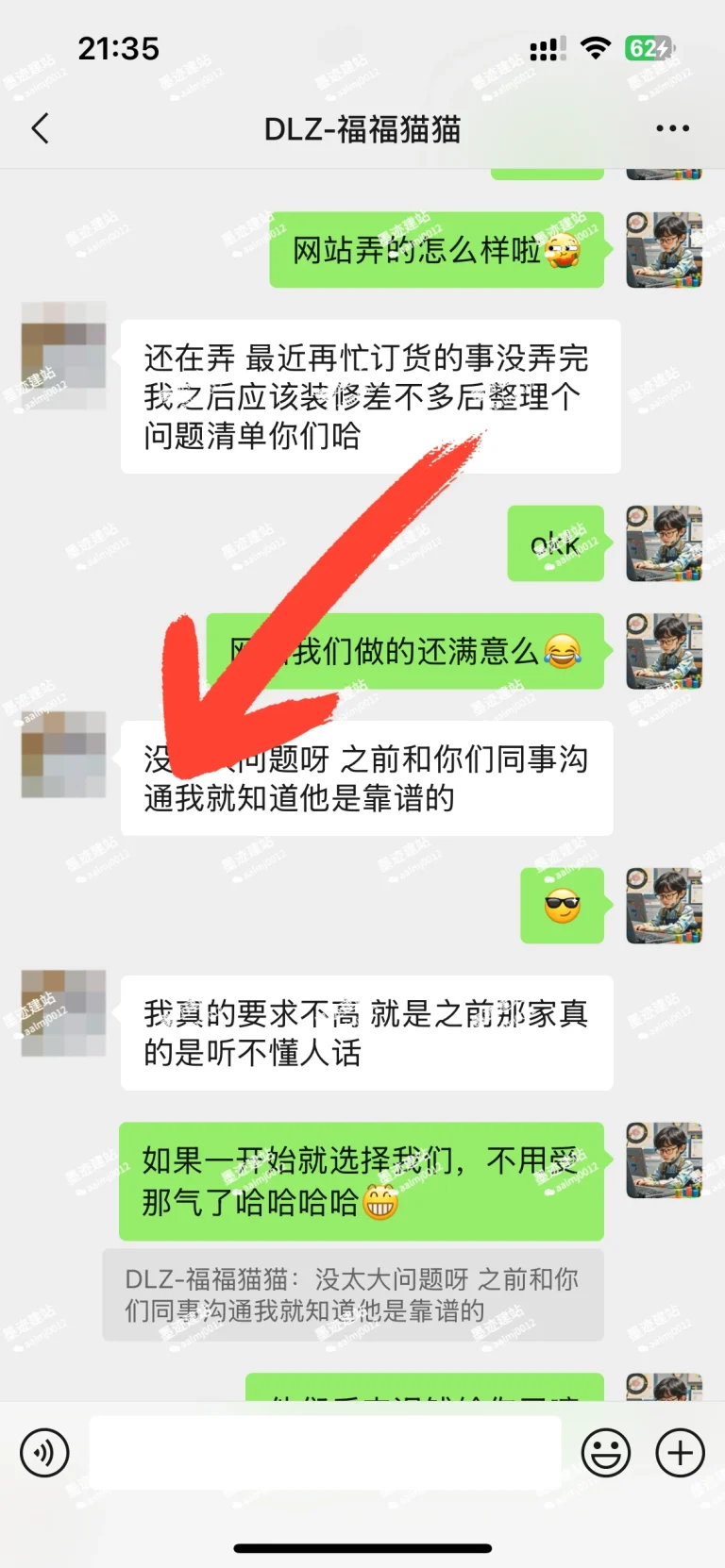Go back to the chat list
The width and height of the screenshot is (725, 1568).
tap(41, 128)
